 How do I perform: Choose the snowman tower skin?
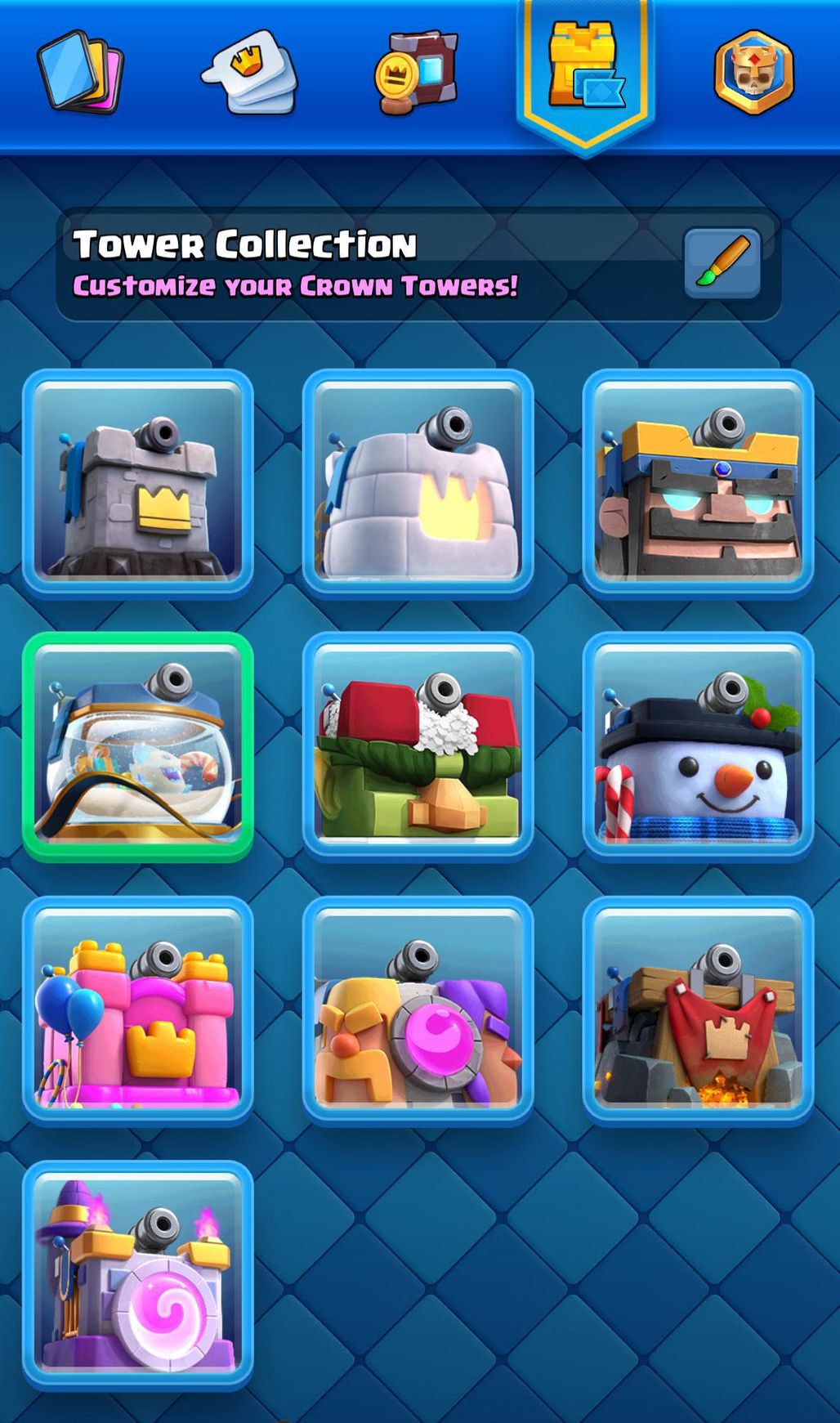[x=698, y=745]
